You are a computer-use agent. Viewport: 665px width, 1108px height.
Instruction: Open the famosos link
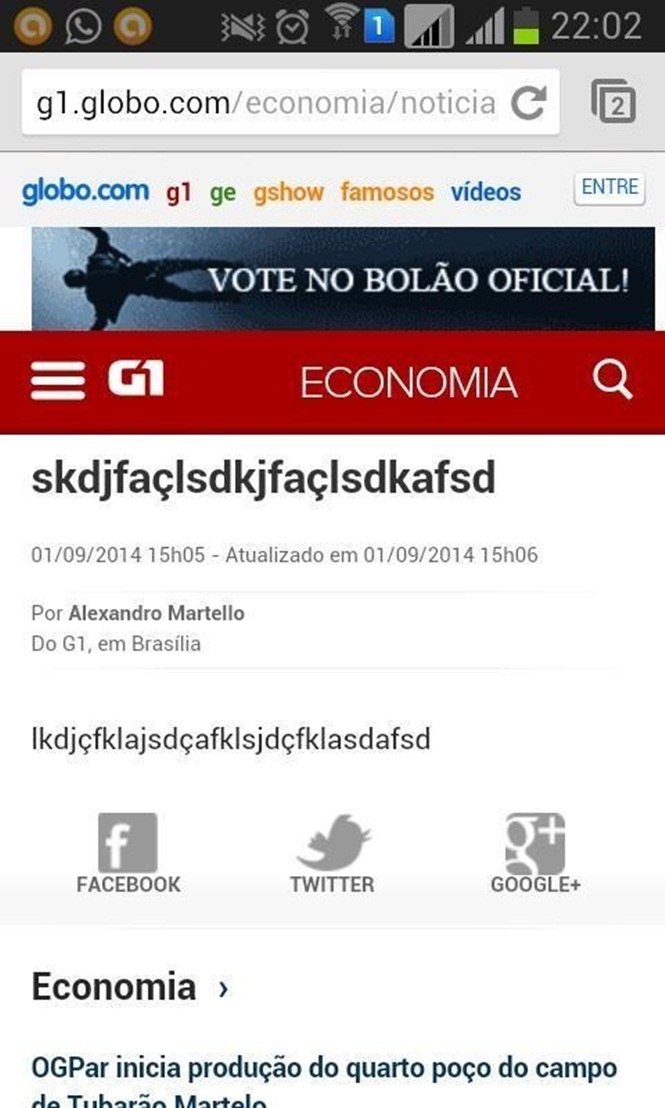387,191
